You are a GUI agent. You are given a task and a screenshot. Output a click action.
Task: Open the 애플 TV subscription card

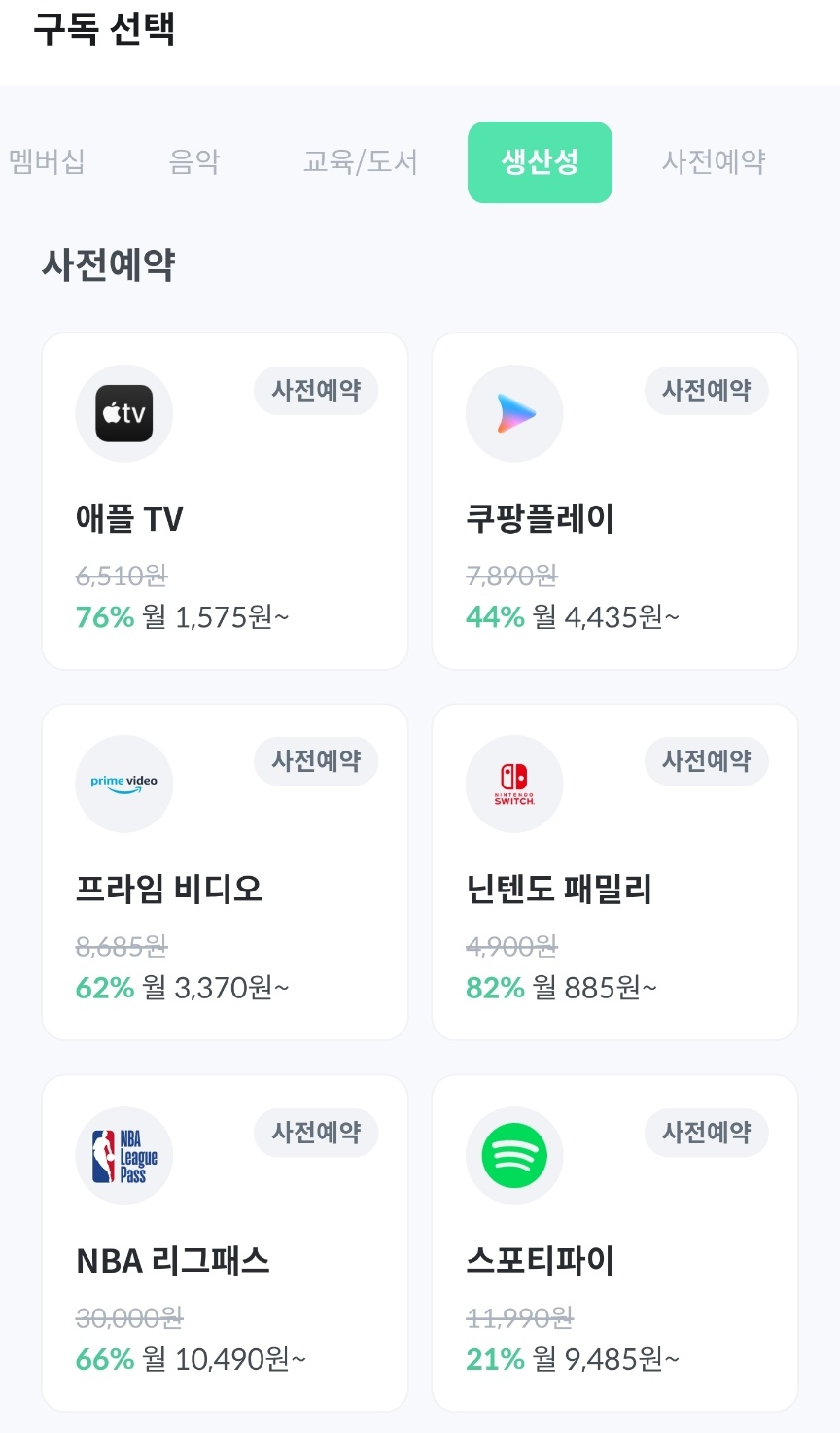[x=225, y=501]
